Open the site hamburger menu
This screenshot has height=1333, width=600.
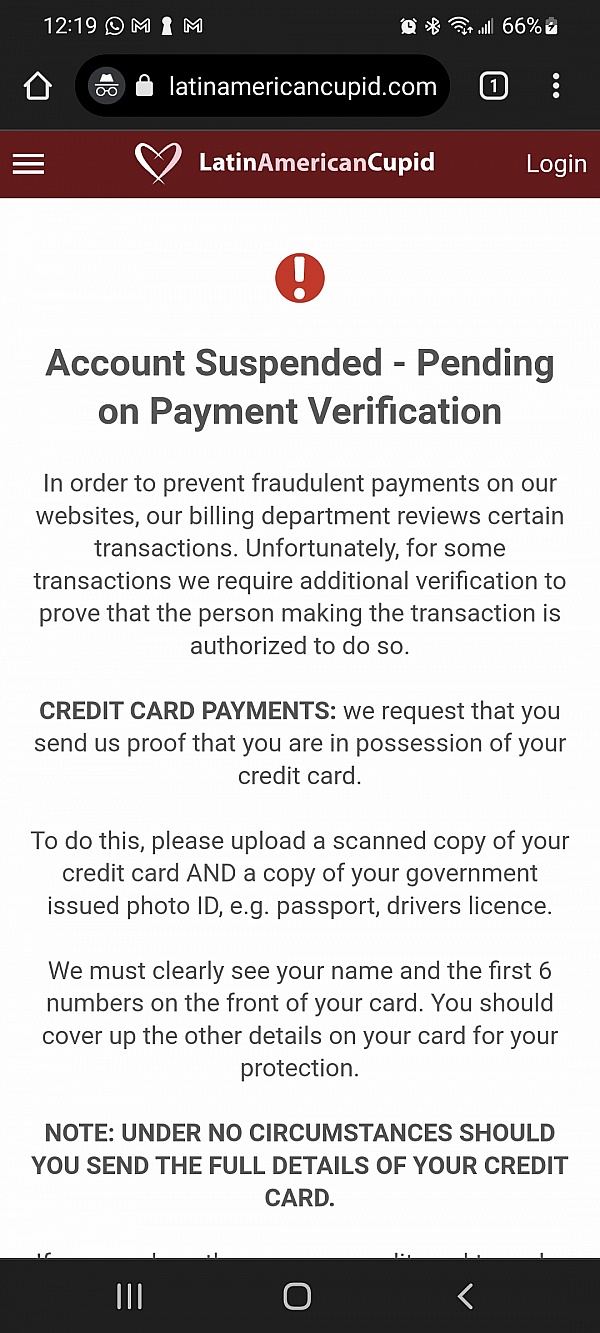29,164
